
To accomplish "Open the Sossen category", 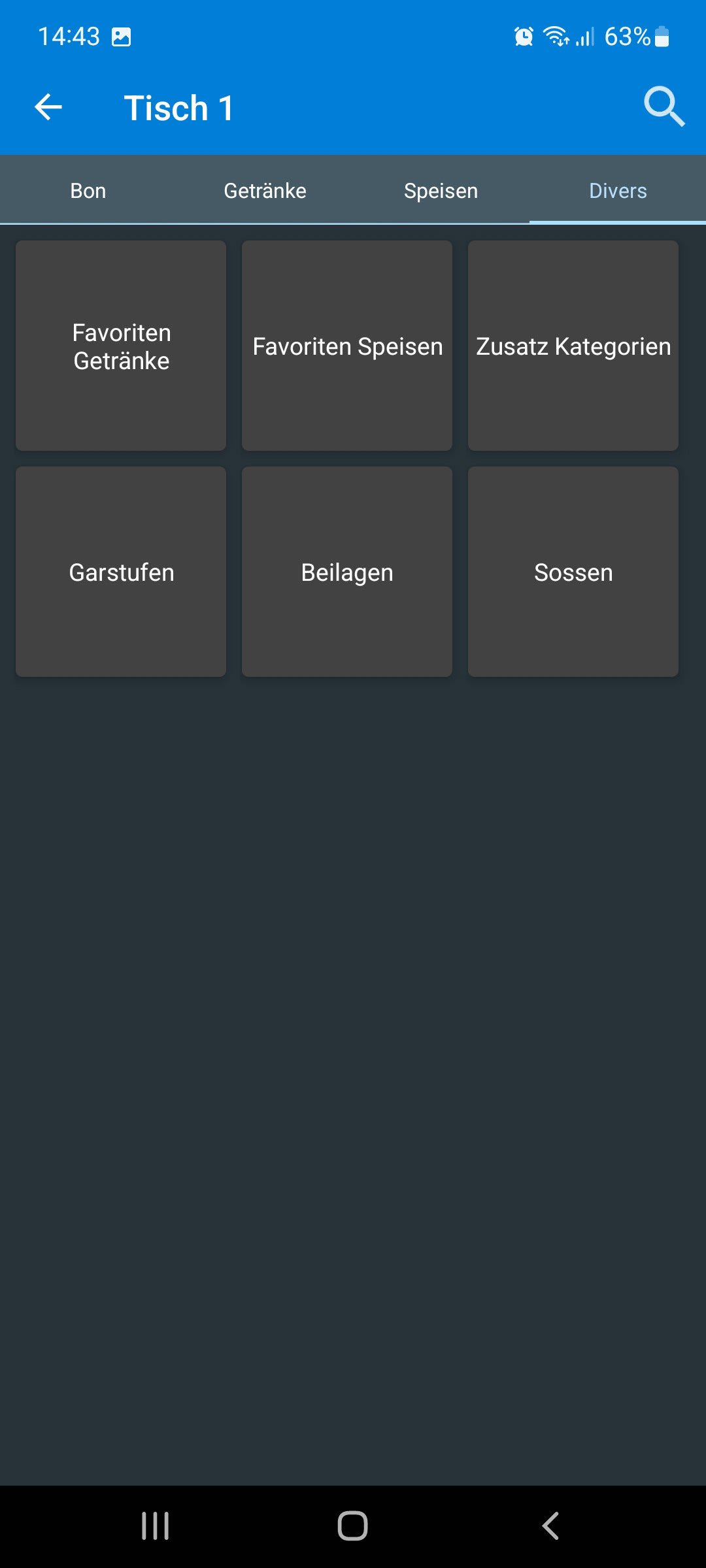I will pos(573,572).
